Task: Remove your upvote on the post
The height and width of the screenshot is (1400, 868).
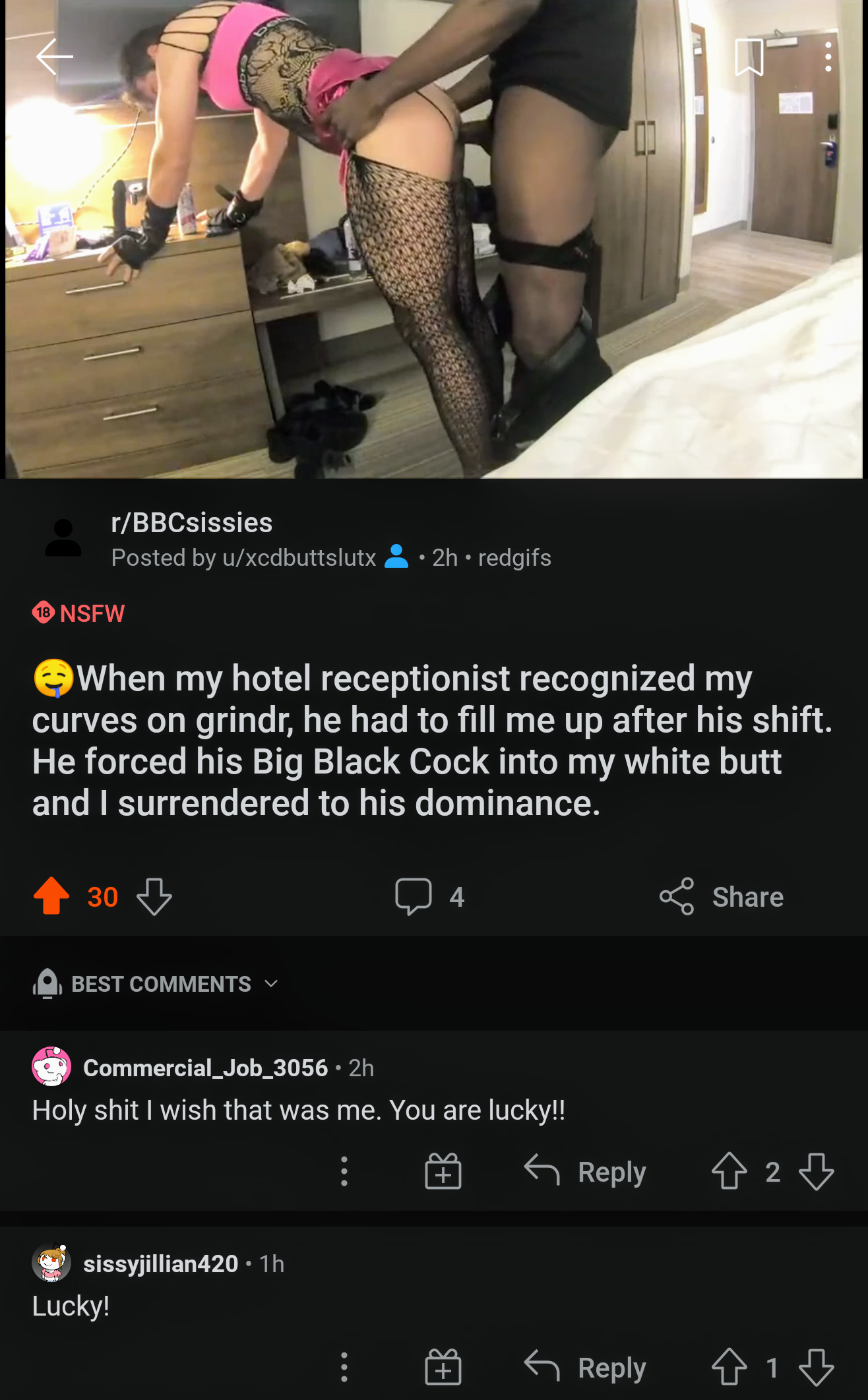Action: point(51,896)
